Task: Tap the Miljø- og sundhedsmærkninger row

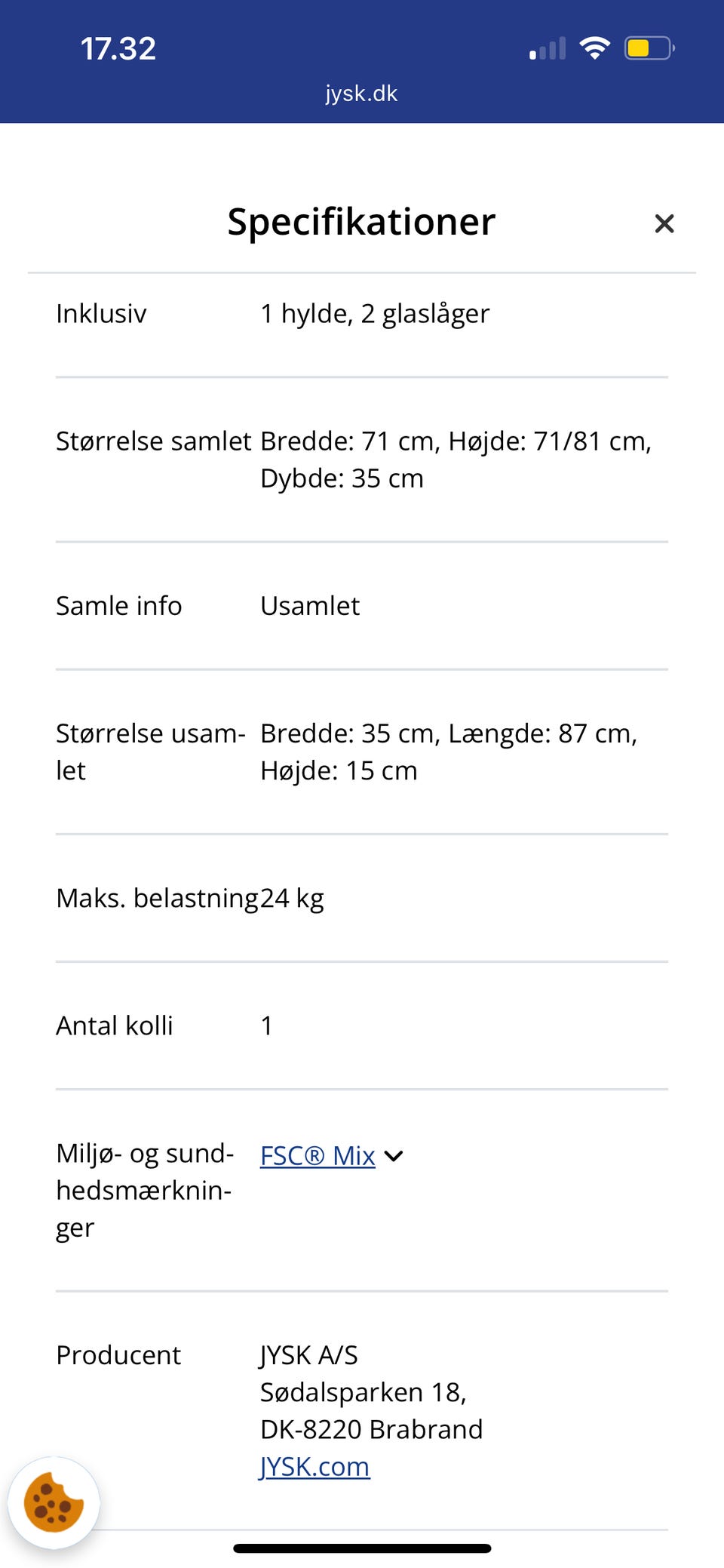Action: [x=144, y=1190]
